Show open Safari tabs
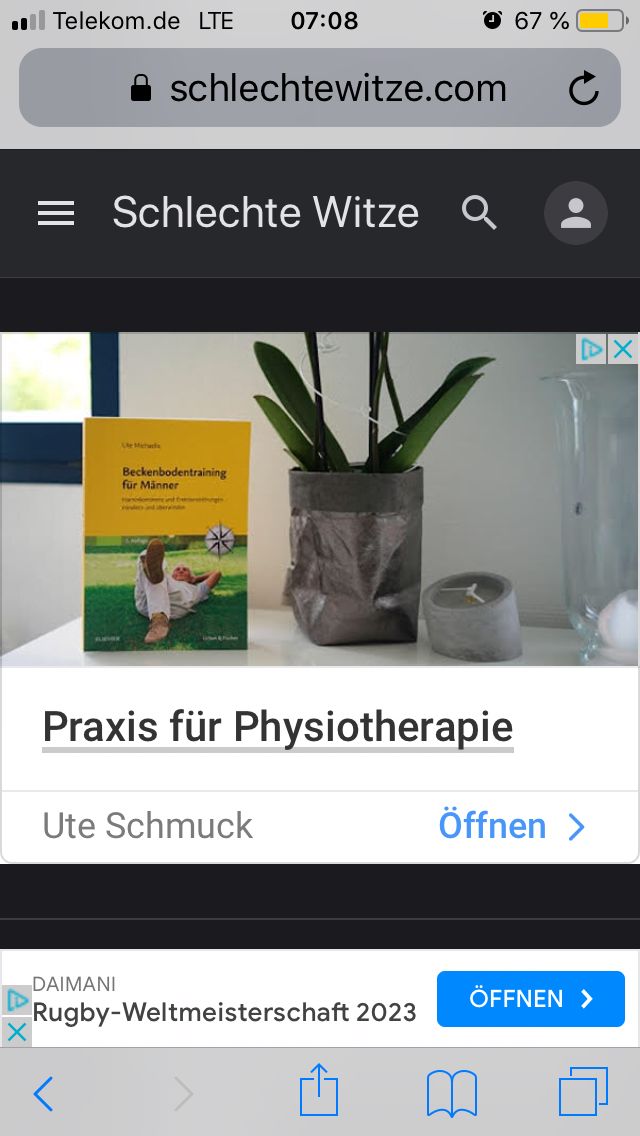 point(583,1092)
